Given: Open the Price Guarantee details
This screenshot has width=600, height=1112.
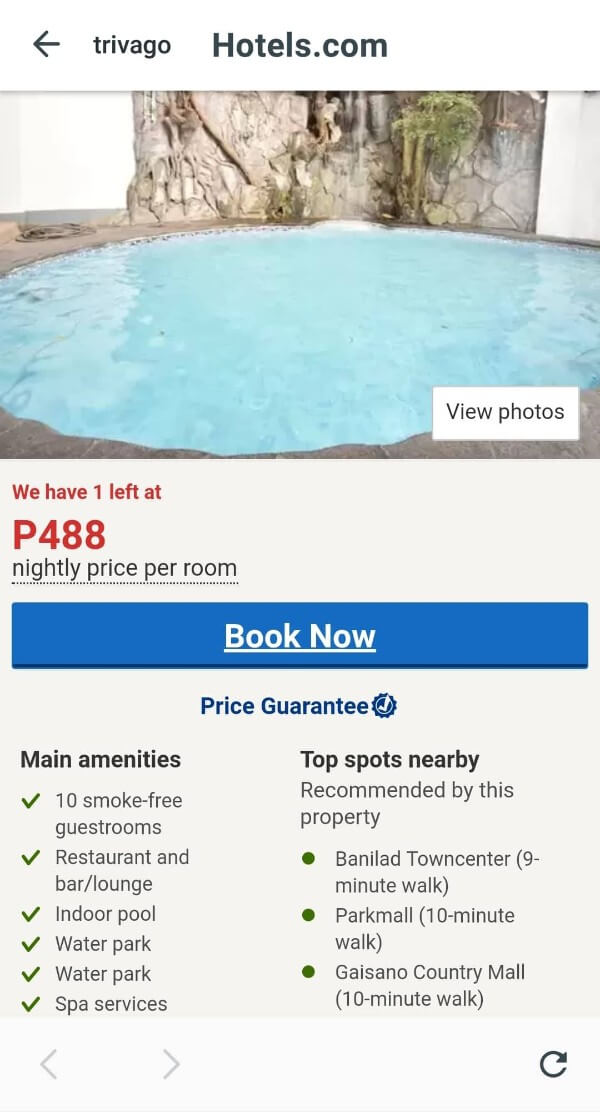Looking at the screenshot, I should (299, 706).
